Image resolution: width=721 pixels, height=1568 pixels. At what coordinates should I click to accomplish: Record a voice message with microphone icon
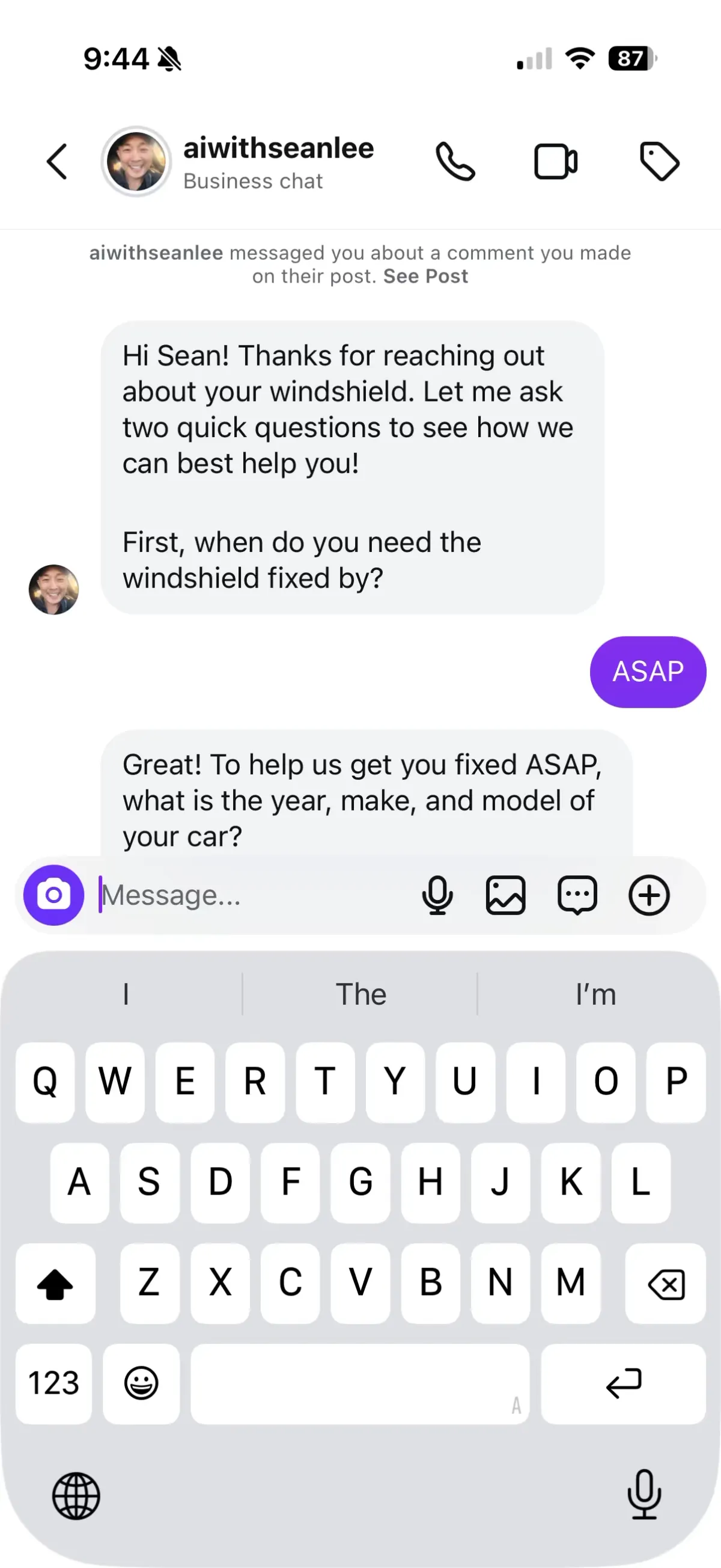pos(437,895)
